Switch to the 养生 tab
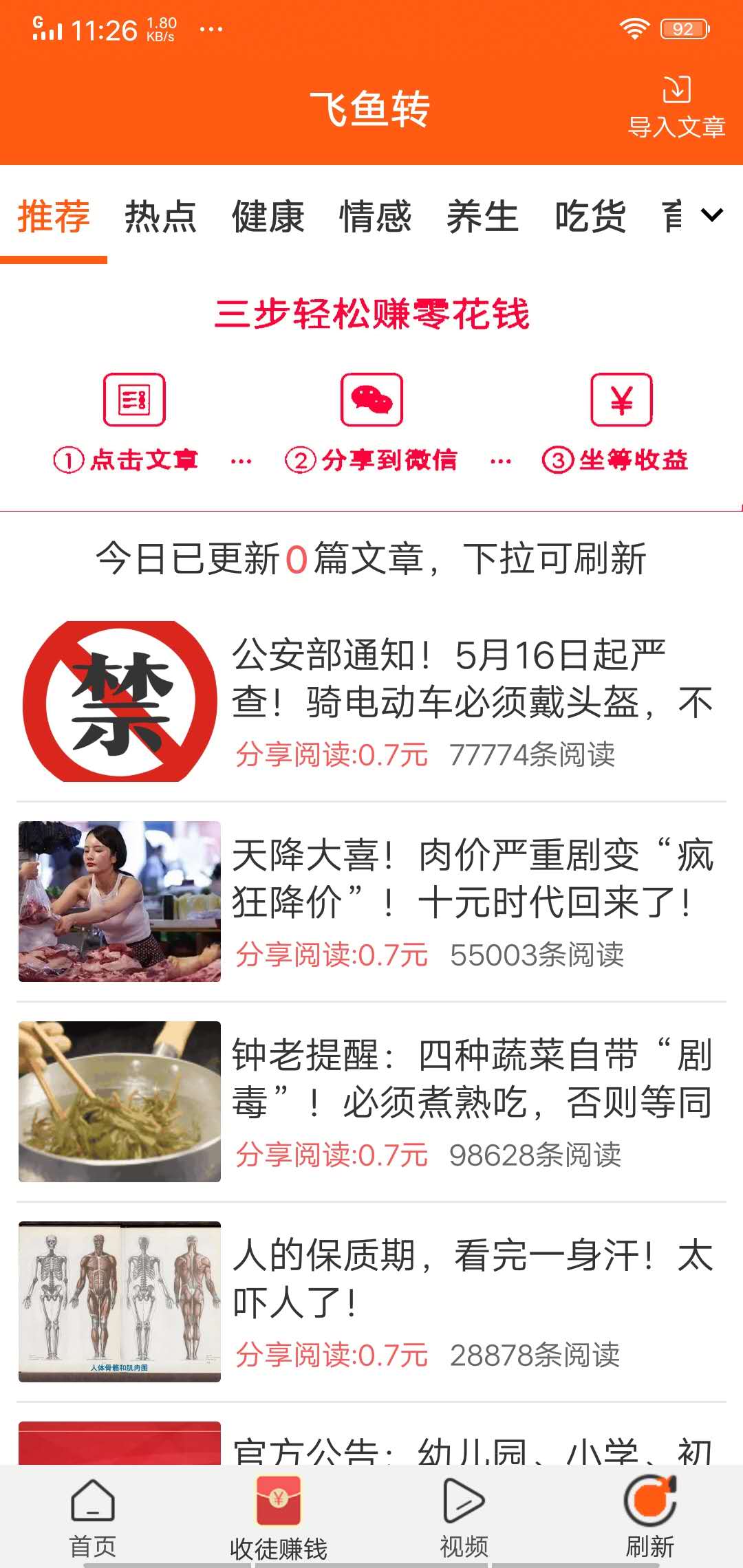743x1568 pixels. 484,217
